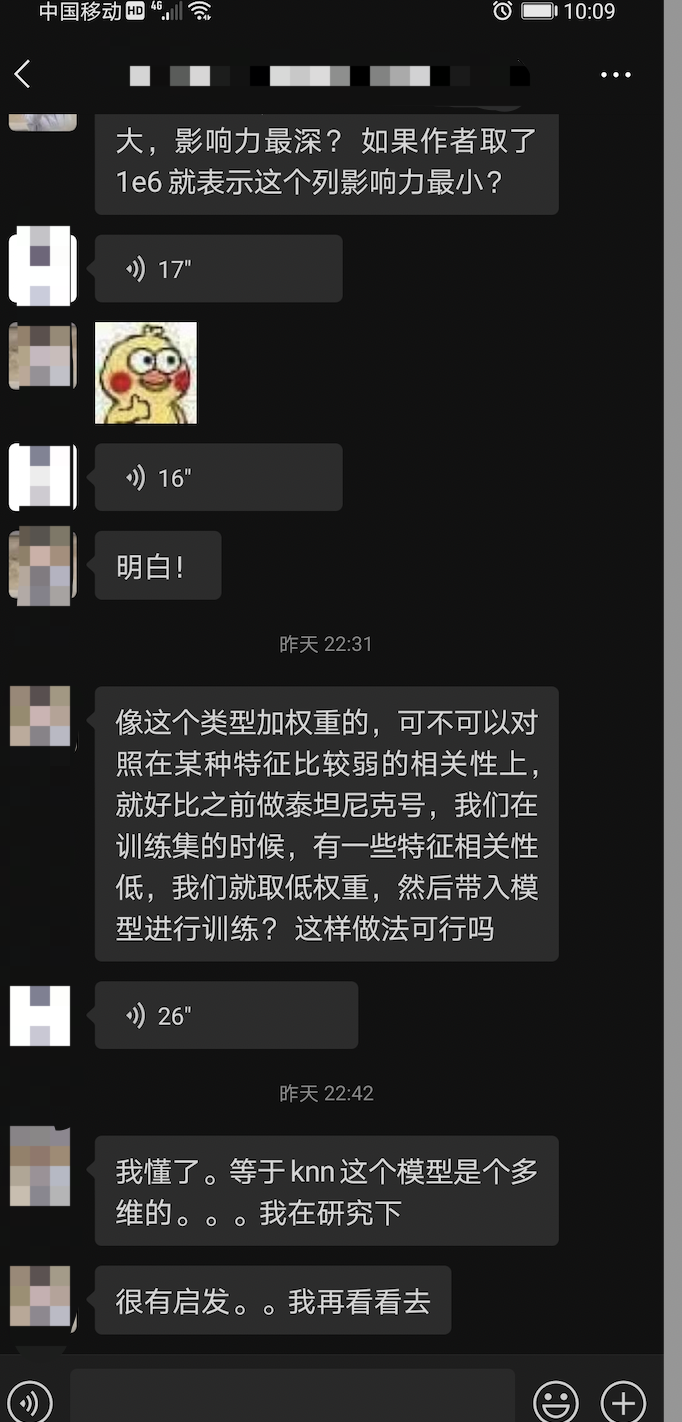Play the 16-second voice message
682x1422 pixels.
[219, 477]
